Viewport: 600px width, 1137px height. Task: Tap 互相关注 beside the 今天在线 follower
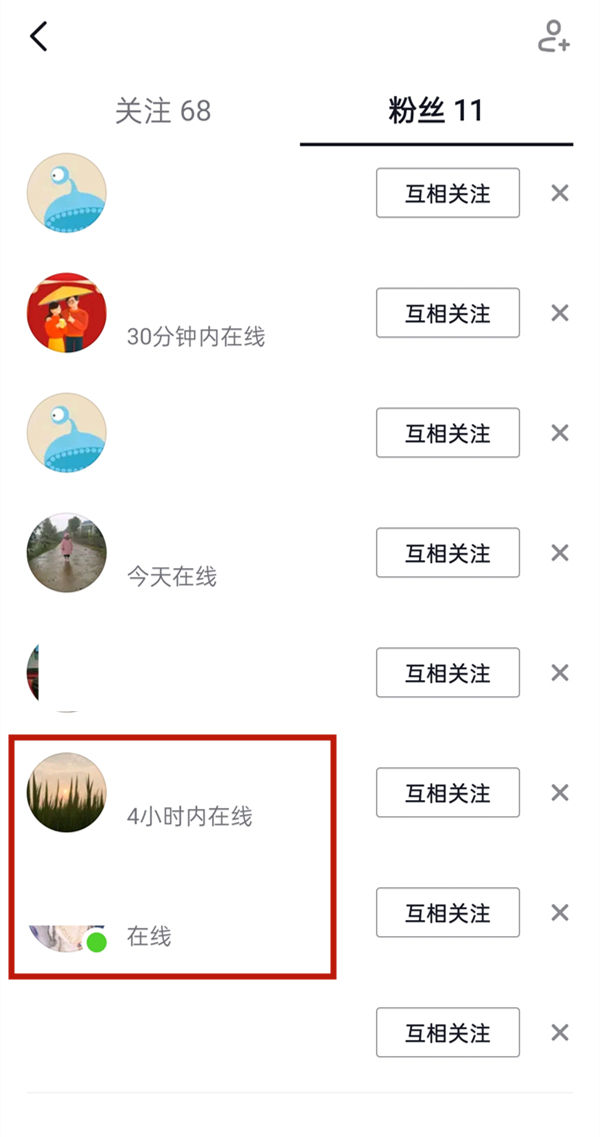447,553
